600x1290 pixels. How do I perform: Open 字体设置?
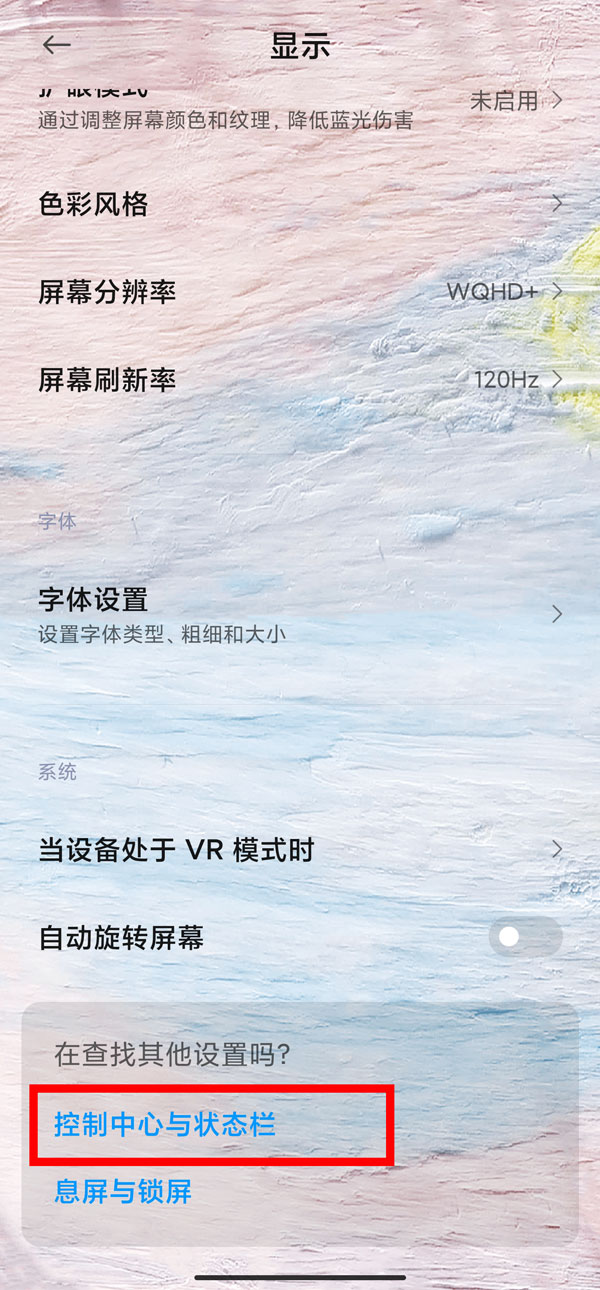tap(300, 614)
